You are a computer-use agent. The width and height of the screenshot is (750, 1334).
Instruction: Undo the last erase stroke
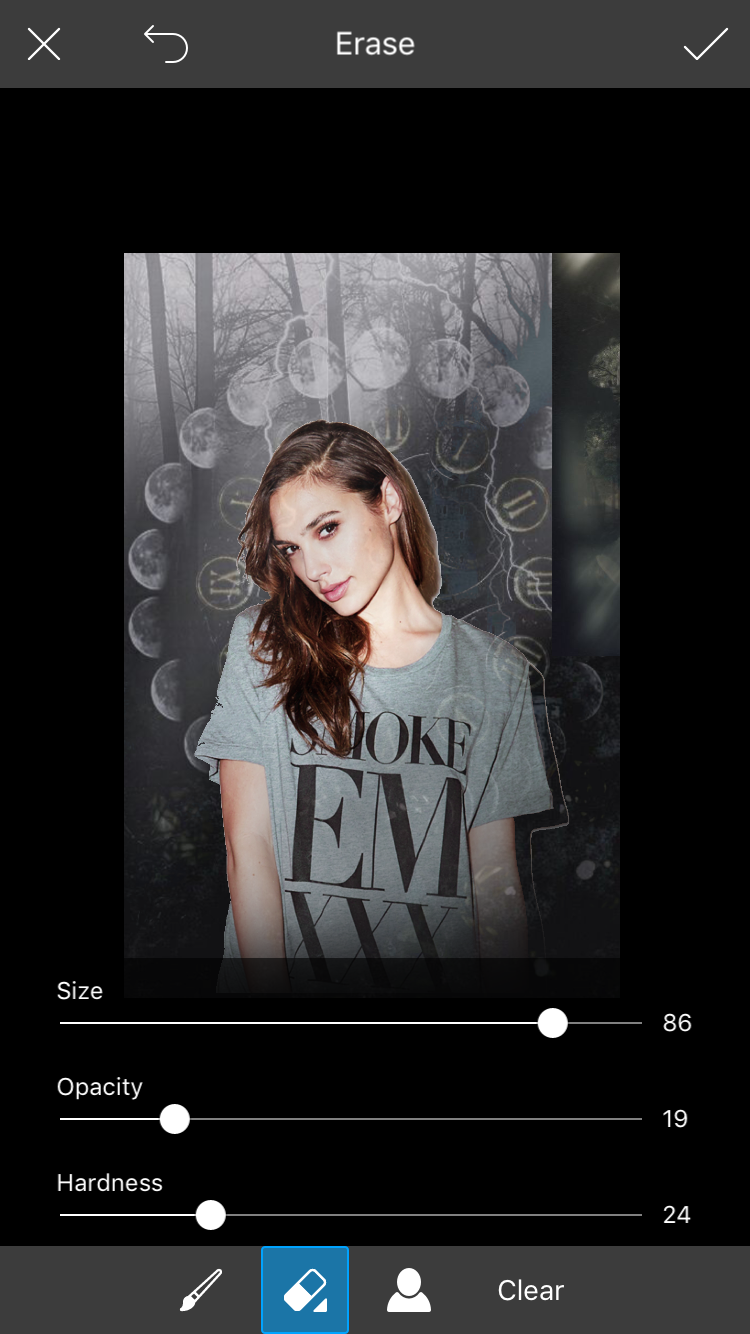pyautogui.click(x=166, y=44)
